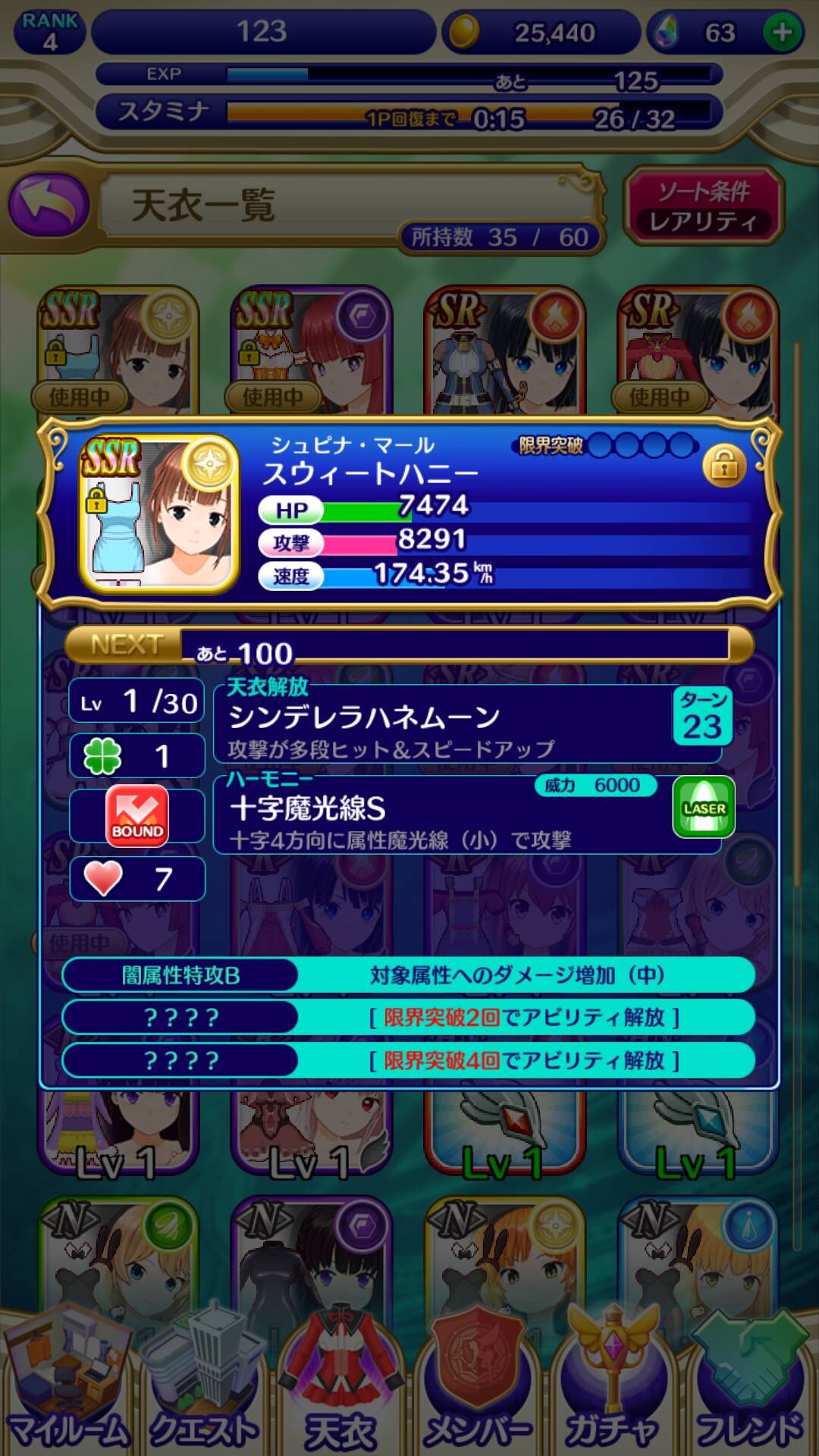Open the ソート条件 sort options
The height and width of the screenshot is (1456, 819).
(x=703, y=206)
